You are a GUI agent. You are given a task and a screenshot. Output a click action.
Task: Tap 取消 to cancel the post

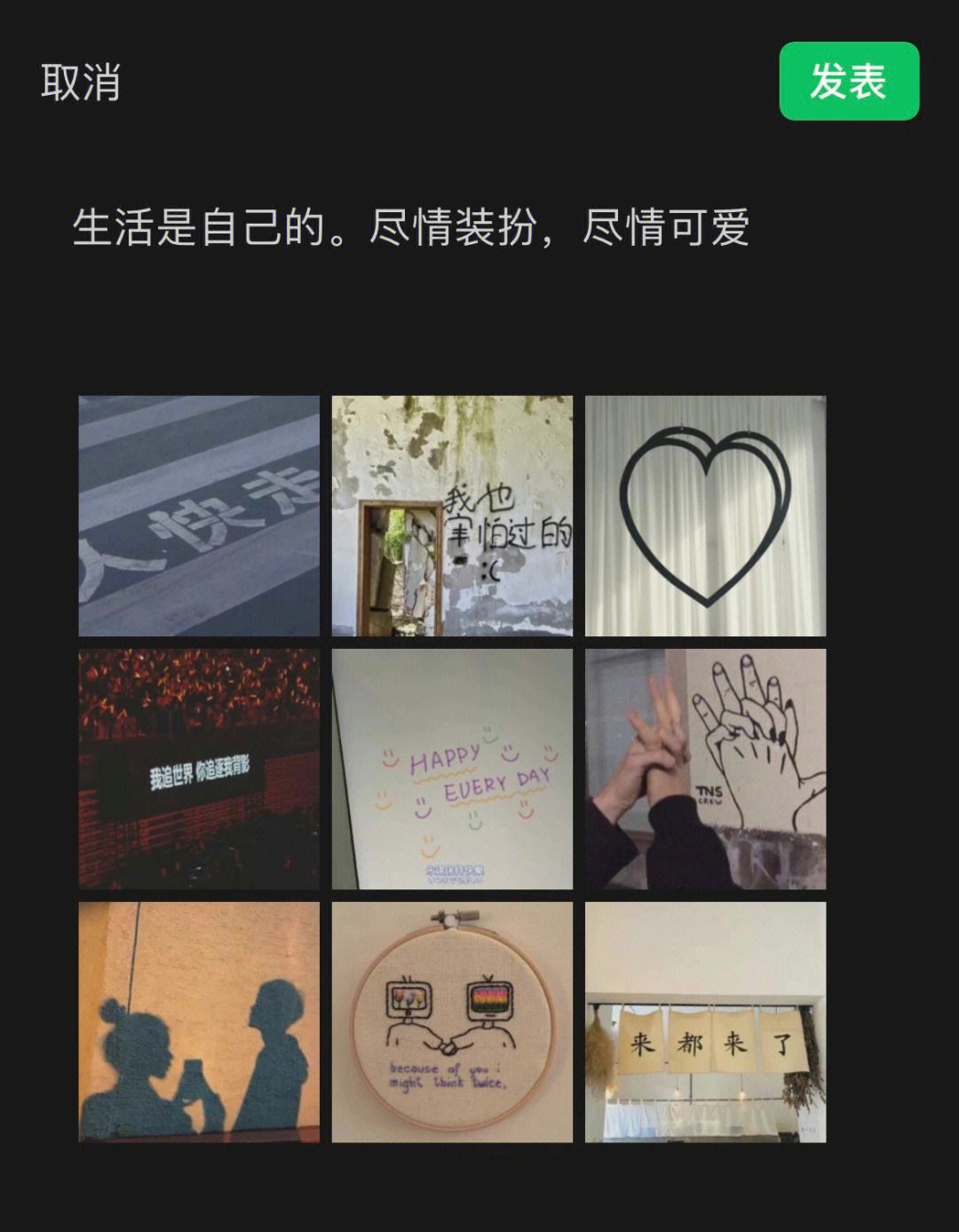point(80,83)
